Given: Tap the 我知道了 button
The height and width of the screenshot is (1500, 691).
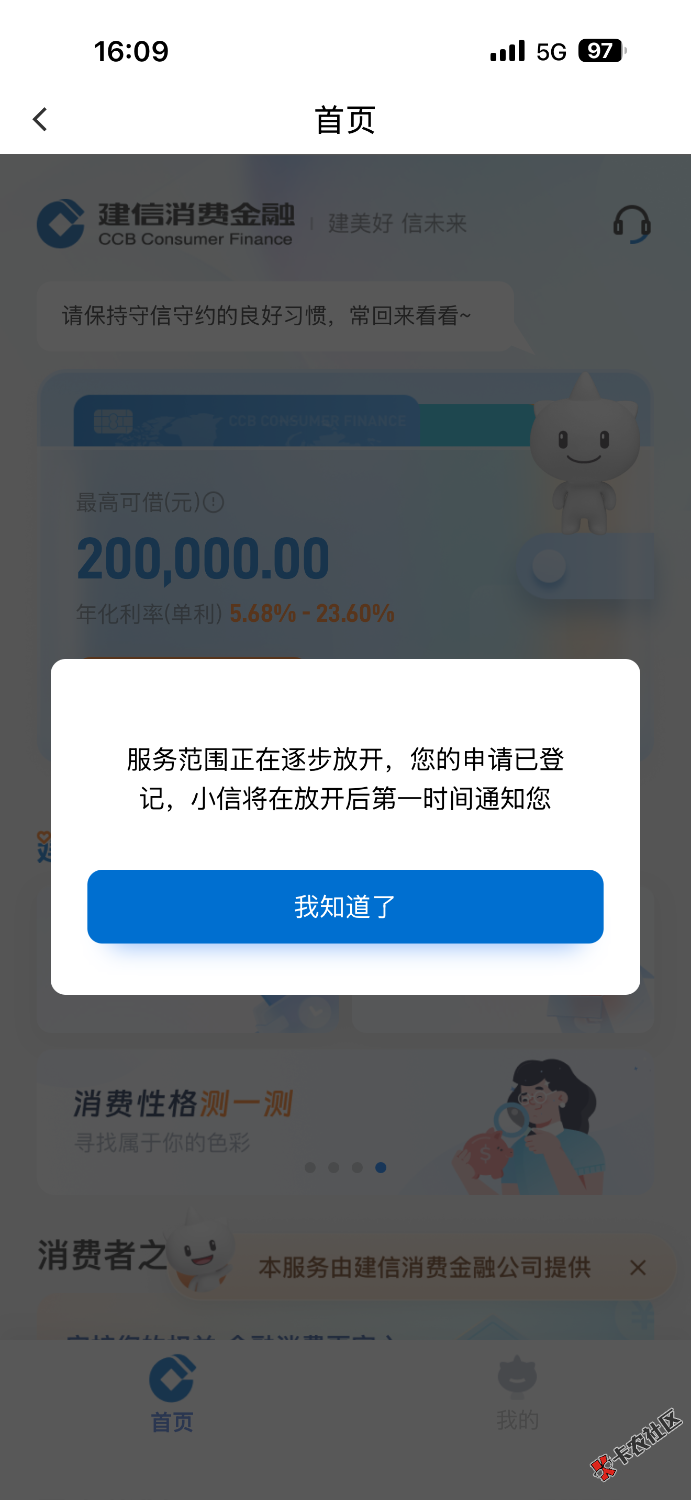Looking at the screenshot, I should tap(345, 907).
